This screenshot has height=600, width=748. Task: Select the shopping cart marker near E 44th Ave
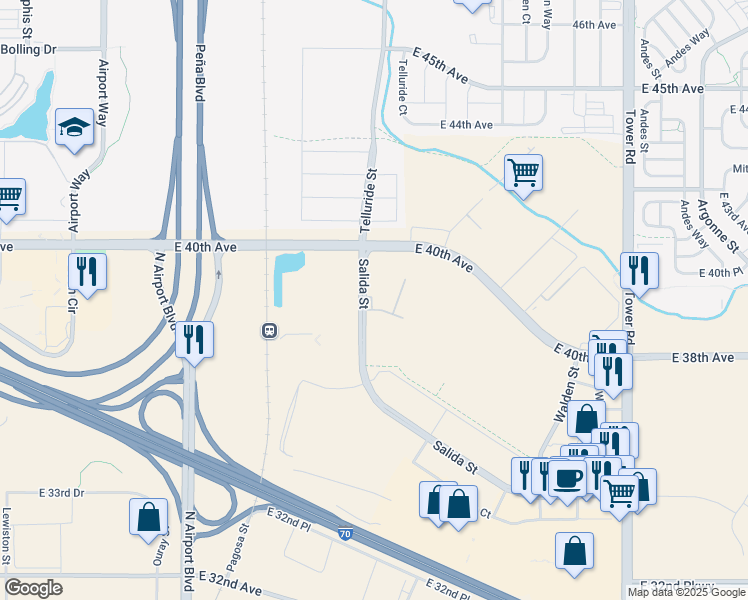tap(523, 174)
